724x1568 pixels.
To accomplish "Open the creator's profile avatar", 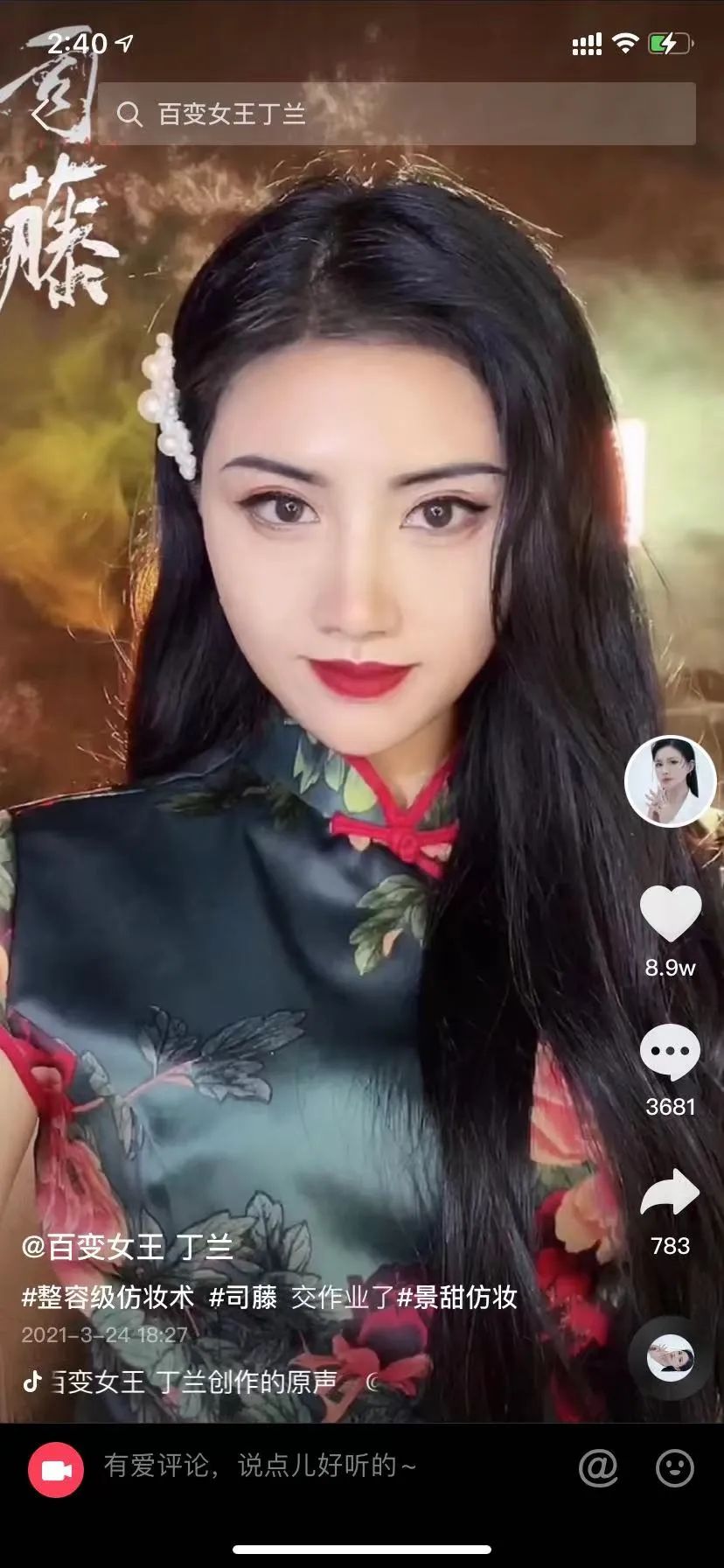I will tap(670, 781).
